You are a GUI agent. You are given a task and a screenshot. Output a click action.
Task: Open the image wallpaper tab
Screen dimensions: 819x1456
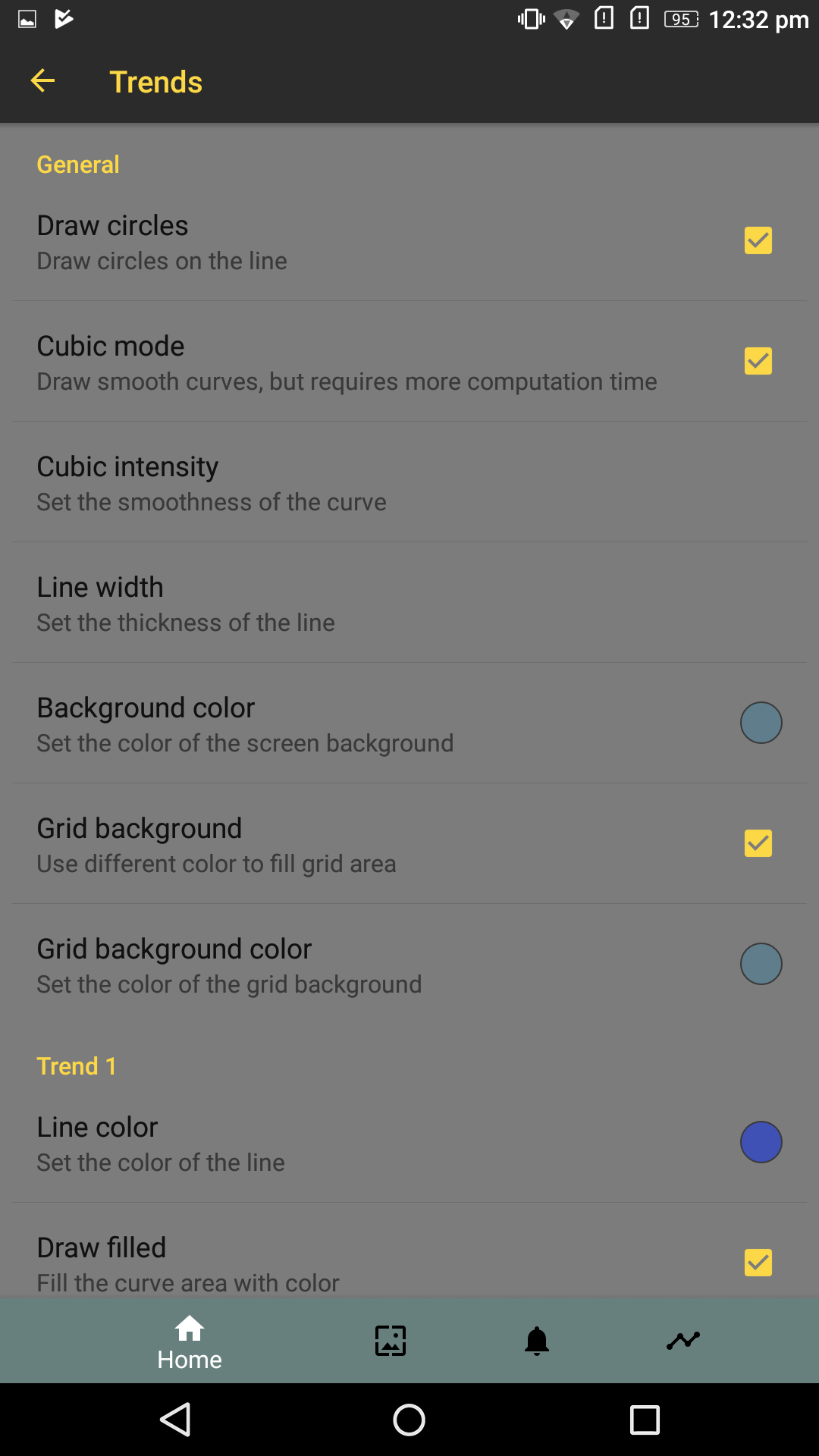pos(391,1341)
